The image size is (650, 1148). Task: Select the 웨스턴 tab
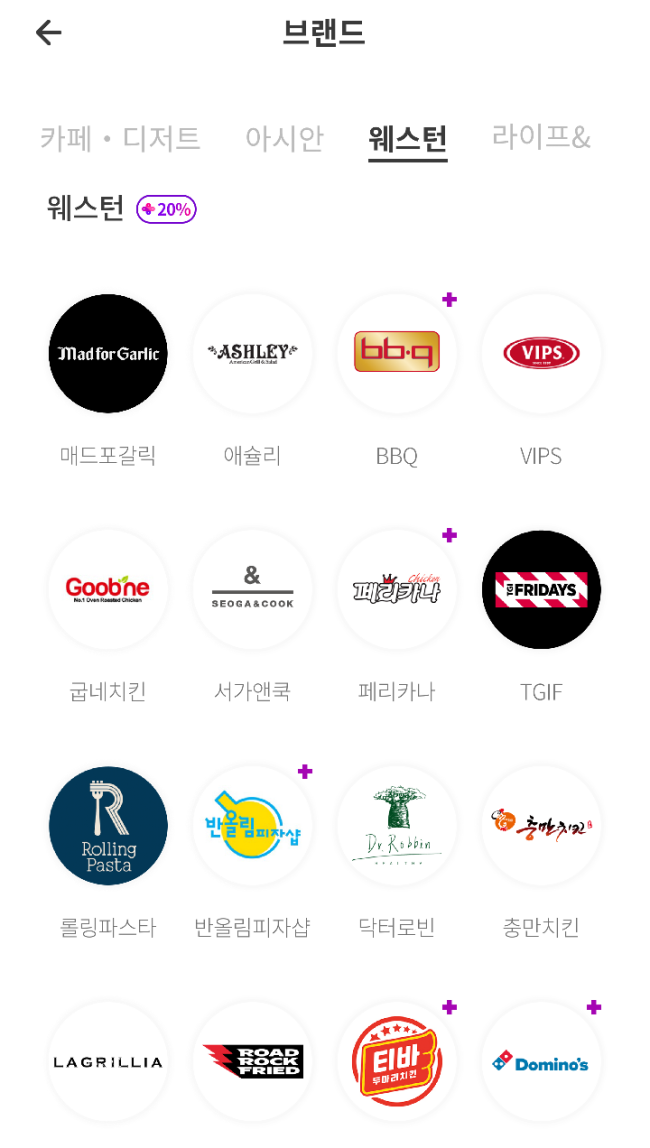[408, 138]
